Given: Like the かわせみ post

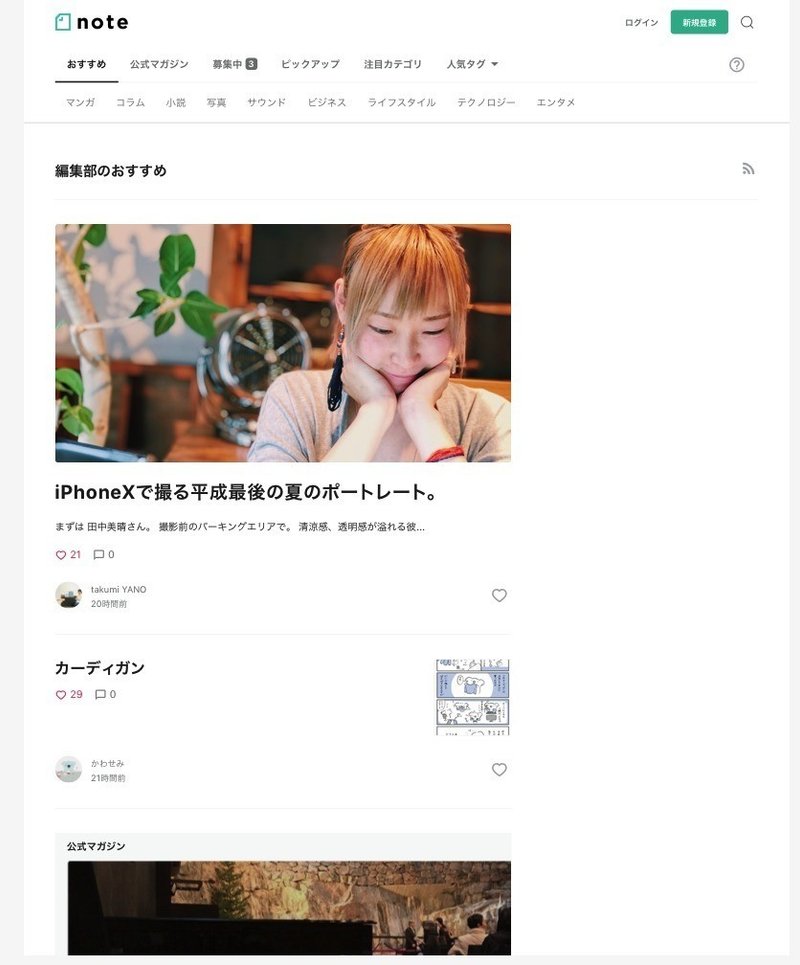Looking at the screenshot, I should click(499, 769).
